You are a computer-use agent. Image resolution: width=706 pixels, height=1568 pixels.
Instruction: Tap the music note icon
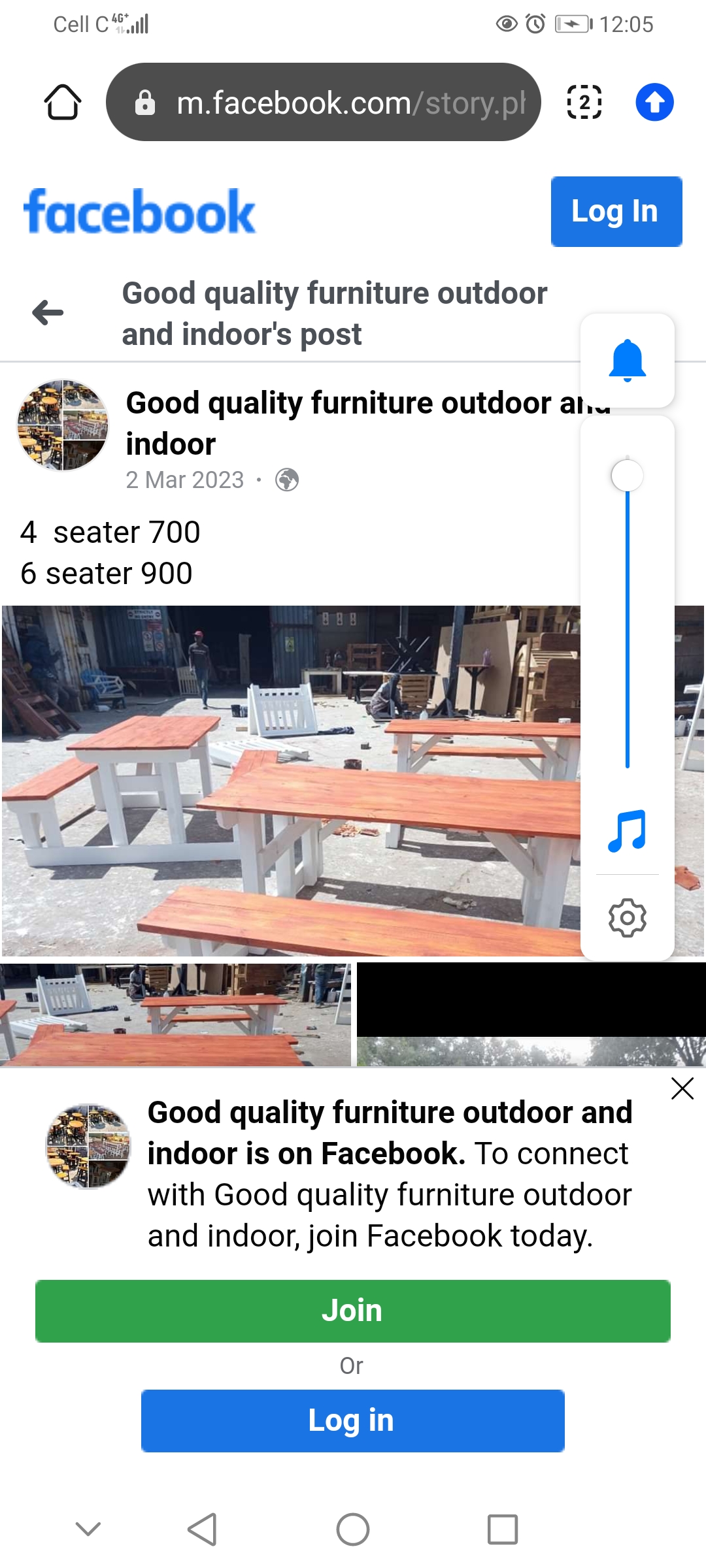click(x=627, y=831)
